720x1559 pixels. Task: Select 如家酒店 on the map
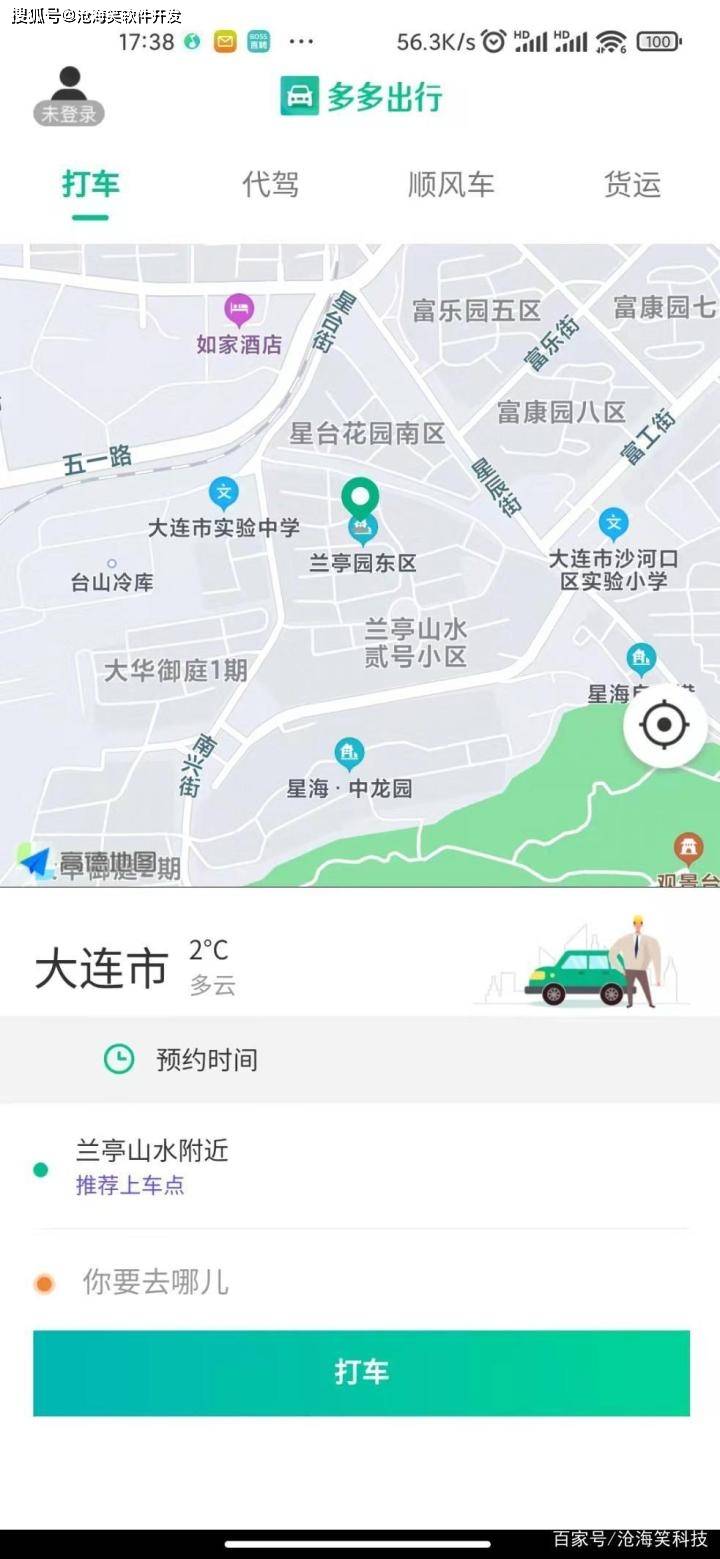[239, 310]
